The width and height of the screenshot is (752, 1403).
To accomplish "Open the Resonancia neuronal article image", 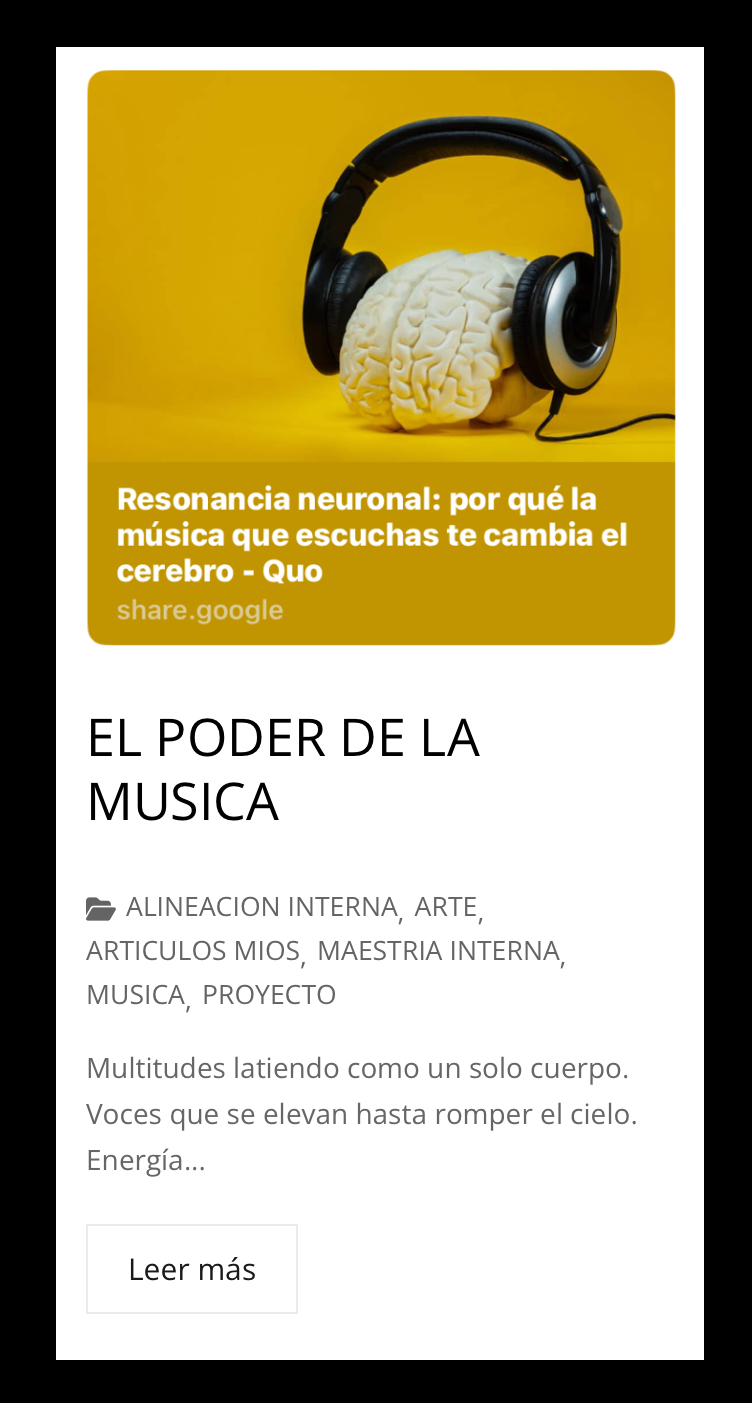I will tap(381, 357).
